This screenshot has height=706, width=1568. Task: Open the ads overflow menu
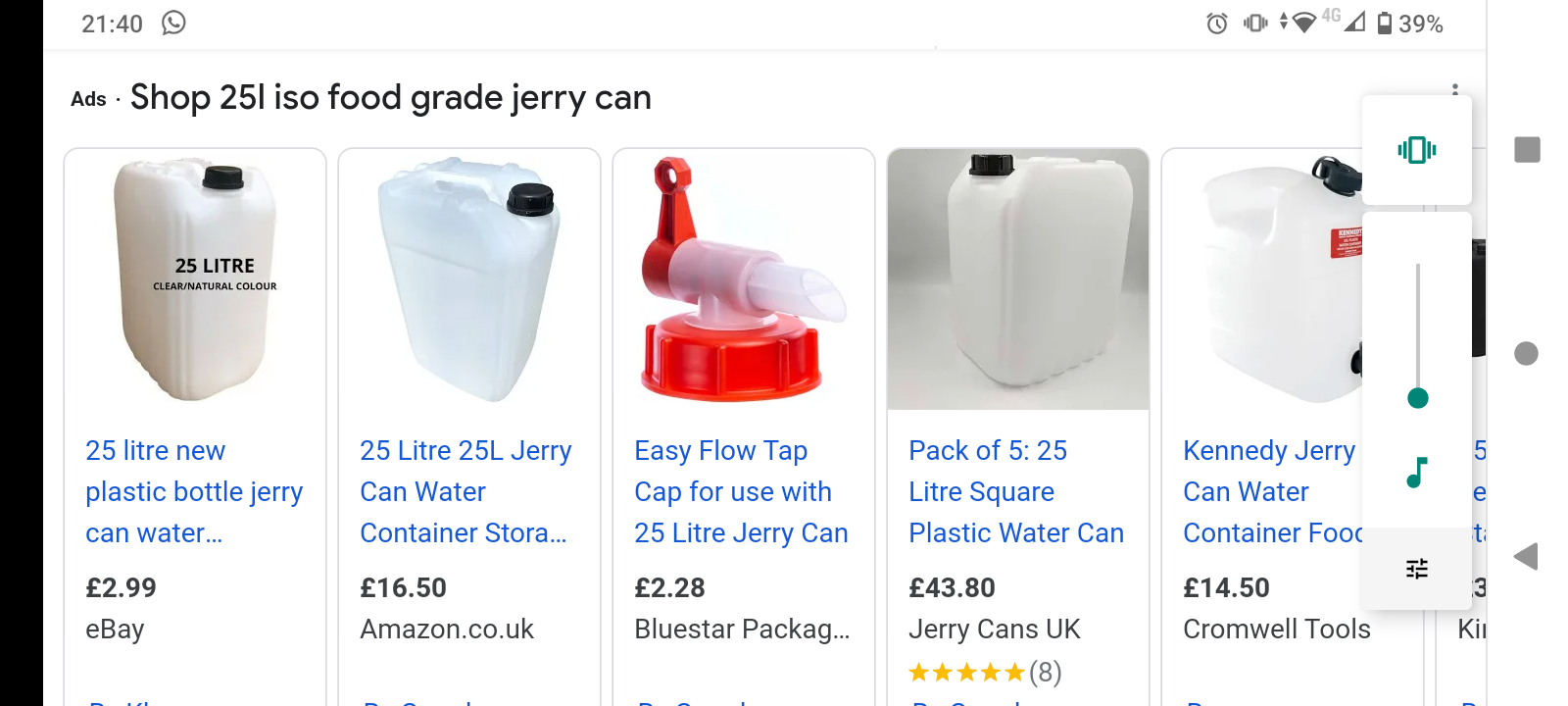1455,90
